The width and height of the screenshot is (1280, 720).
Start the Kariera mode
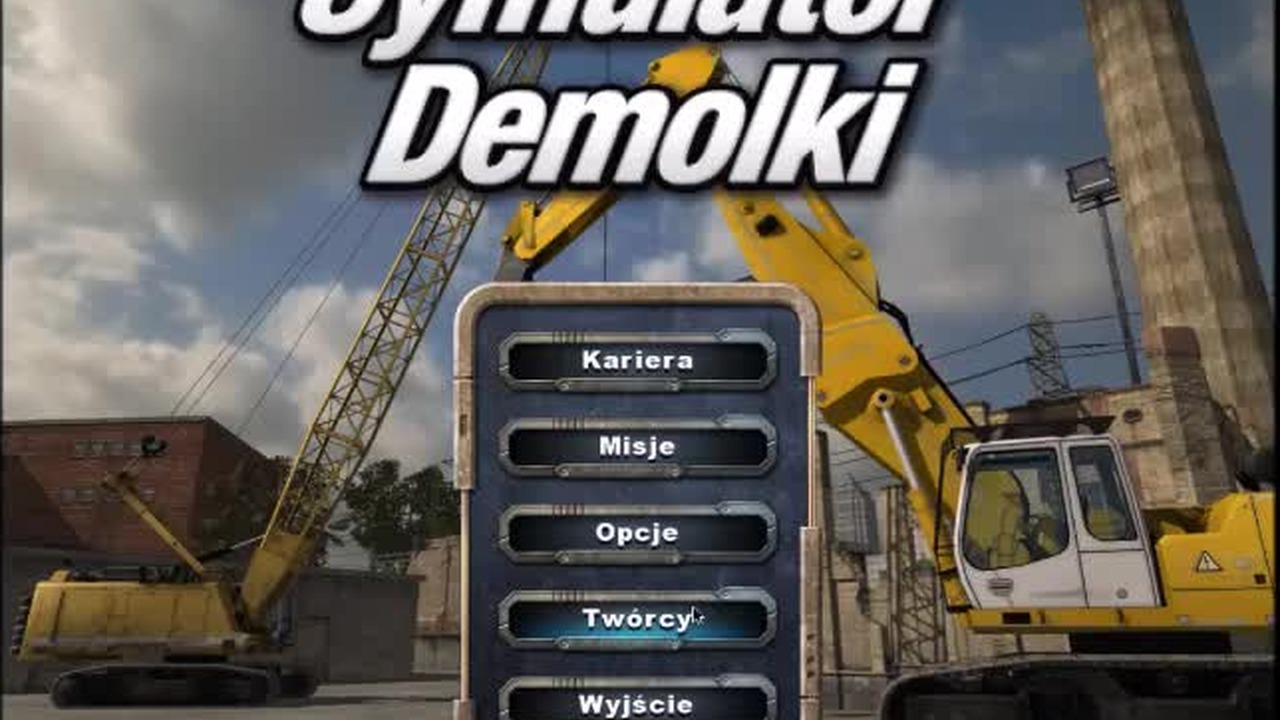coord(637,360)
